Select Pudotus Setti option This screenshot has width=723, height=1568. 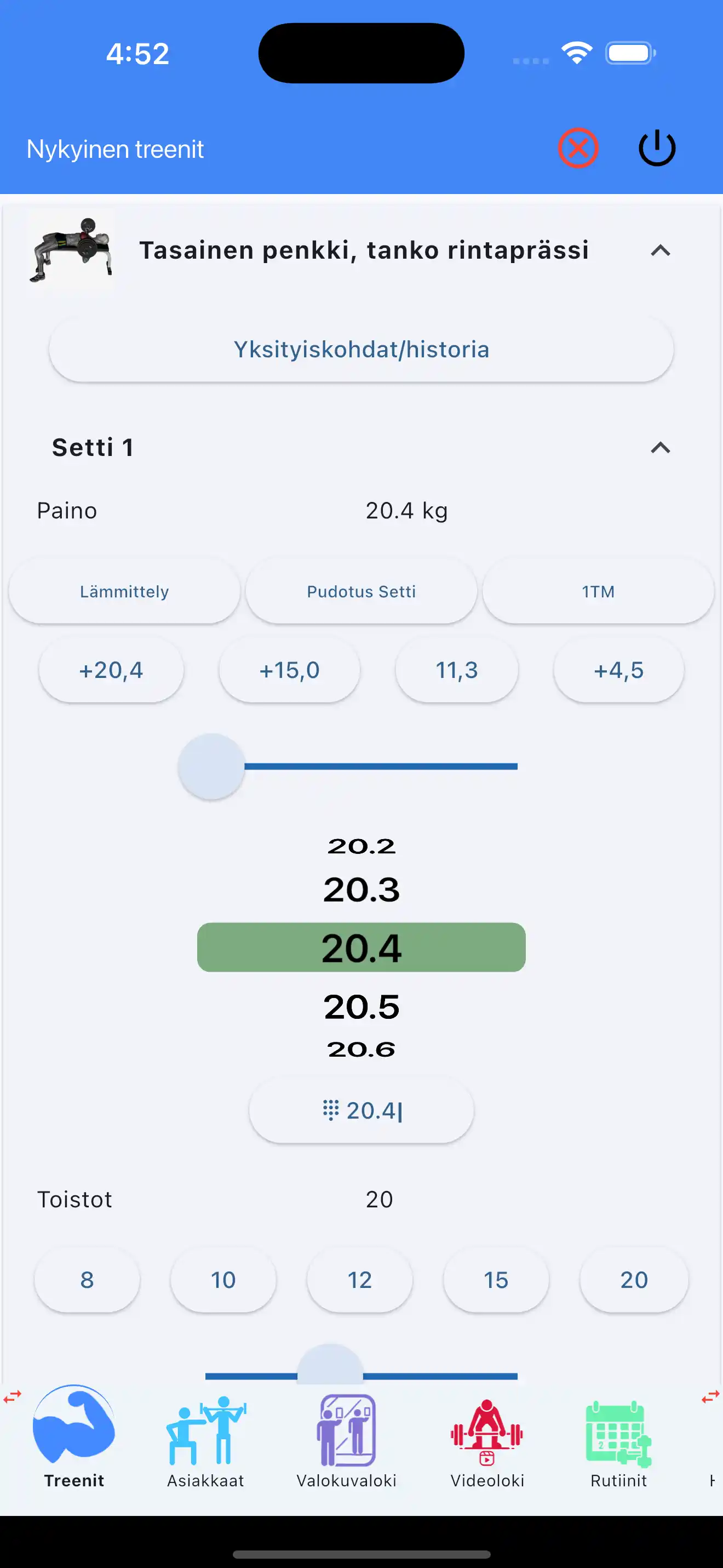click(x=361, y=592)
